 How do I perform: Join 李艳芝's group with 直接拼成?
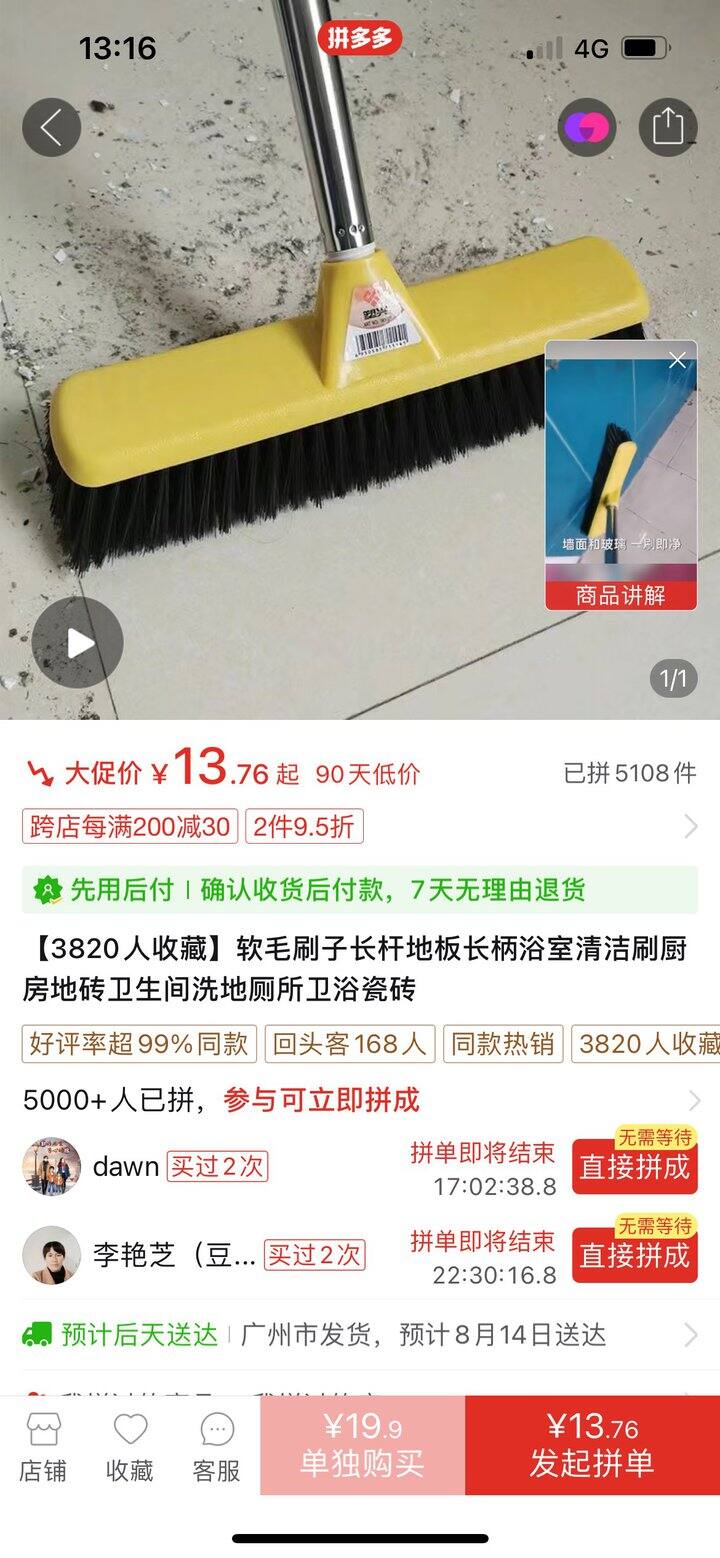(634, 1255)
